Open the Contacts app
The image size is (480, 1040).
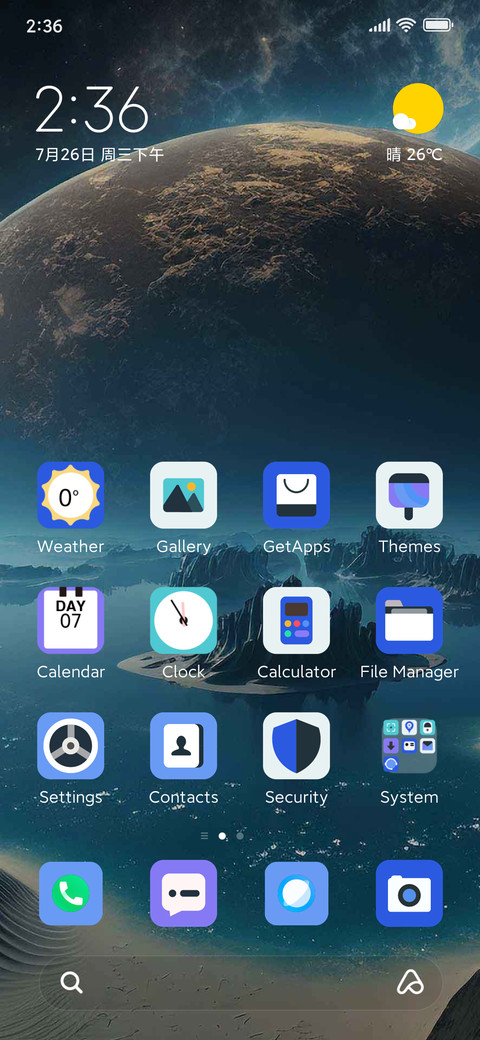click(183, 746)
